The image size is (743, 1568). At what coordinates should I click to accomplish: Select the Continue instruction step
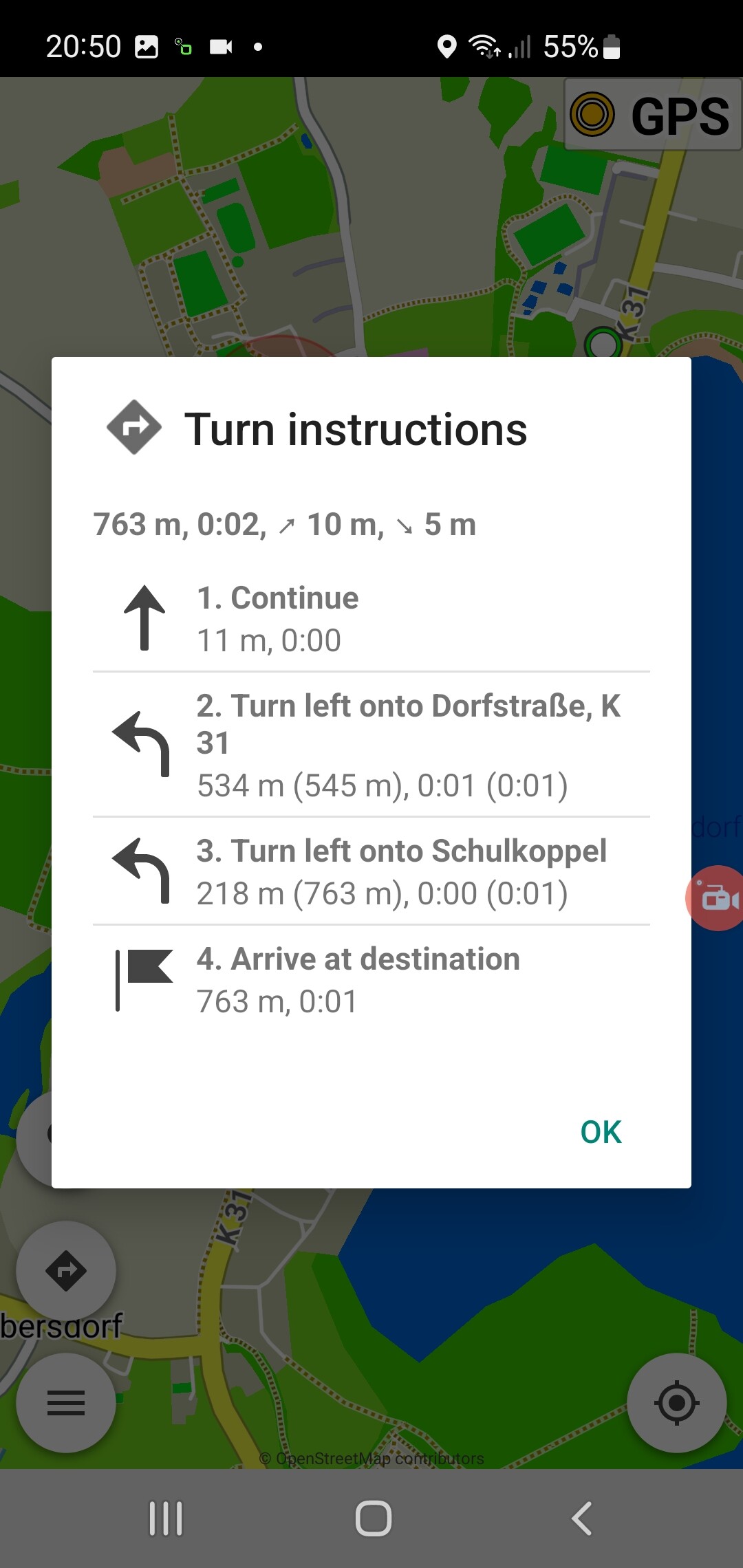click(371, 618)
